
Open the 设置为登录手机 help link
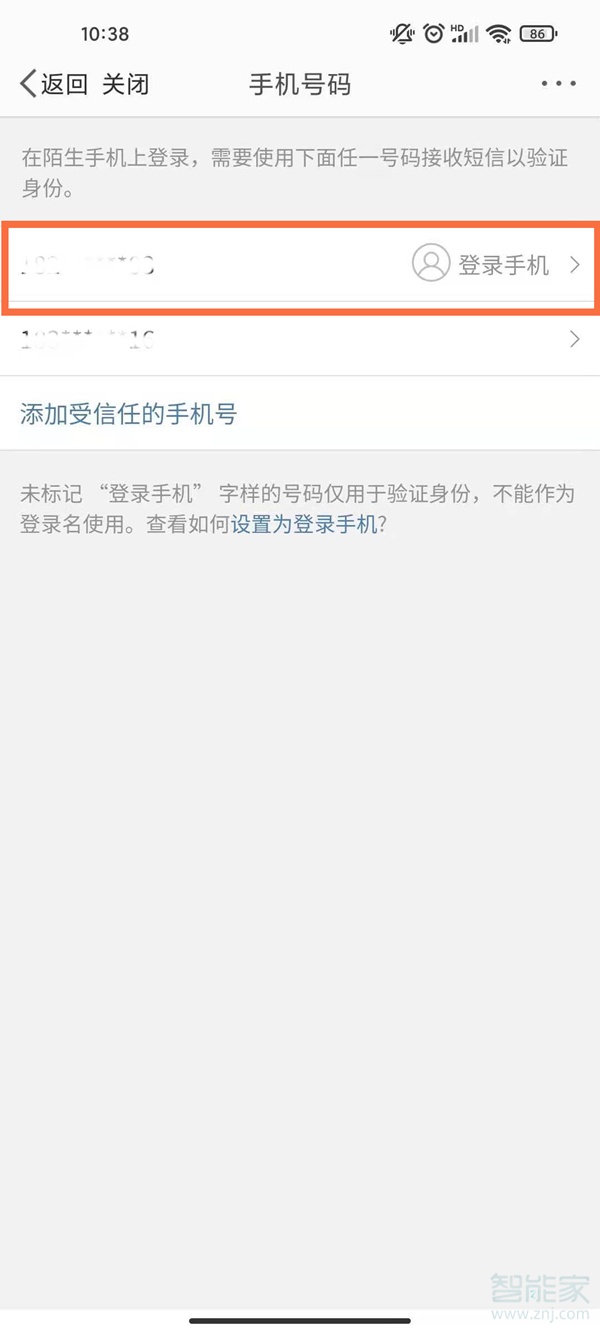pyautogui.click(x=305, y=525)
